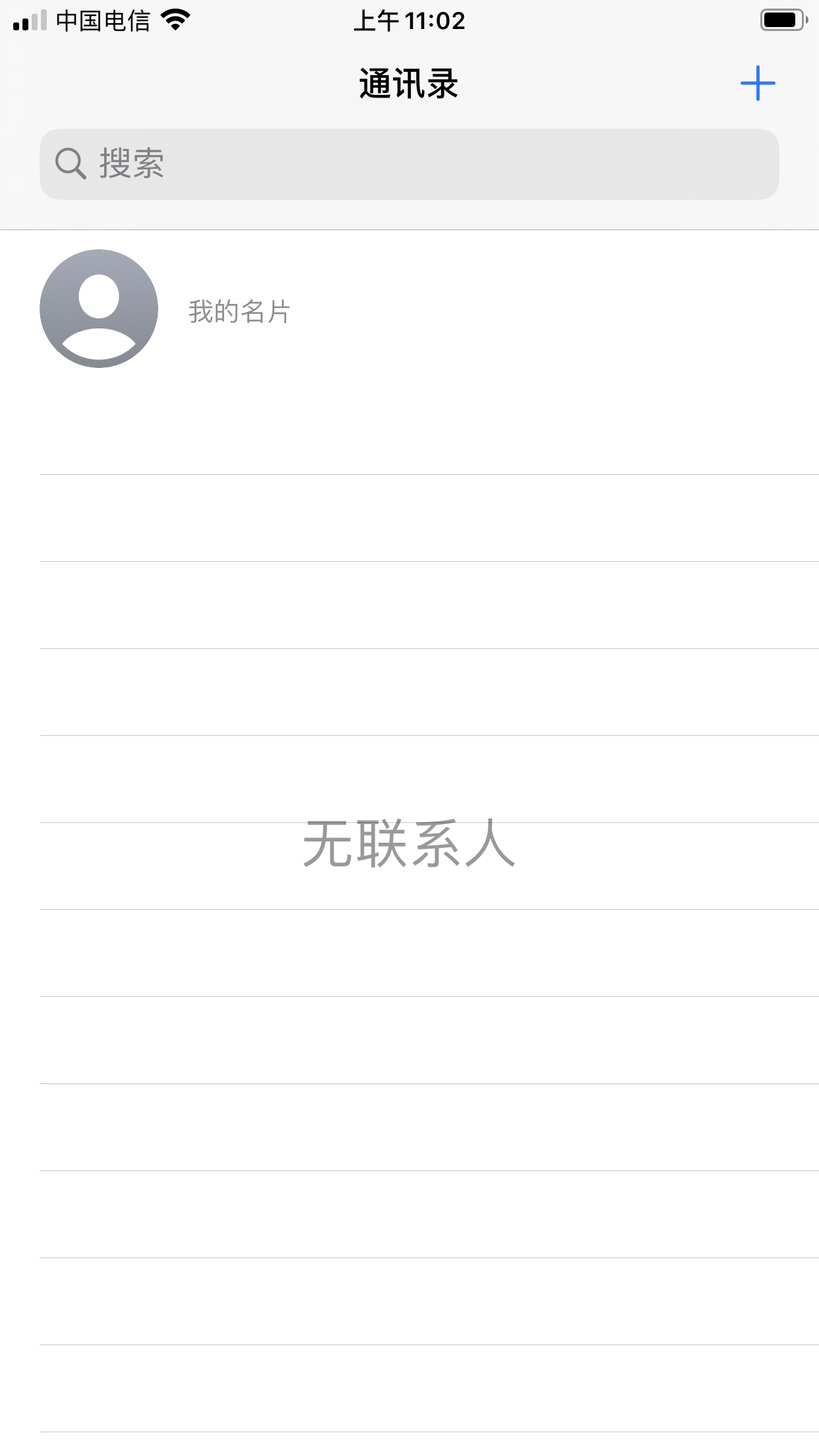
Task: Add a new contact with the plus icon
Action: click(x=757, y=84)
